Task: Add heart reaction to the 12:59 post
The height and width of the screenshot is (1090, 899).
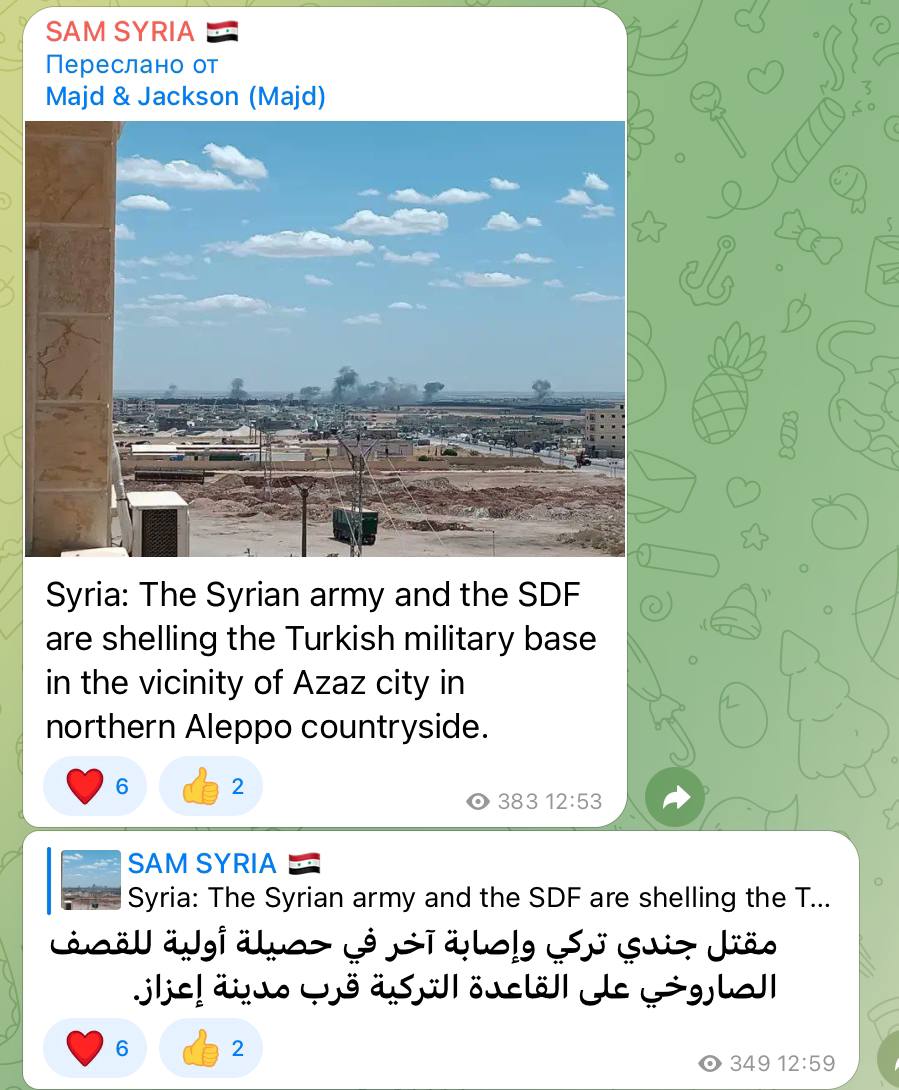Action: coord(95,1047)
